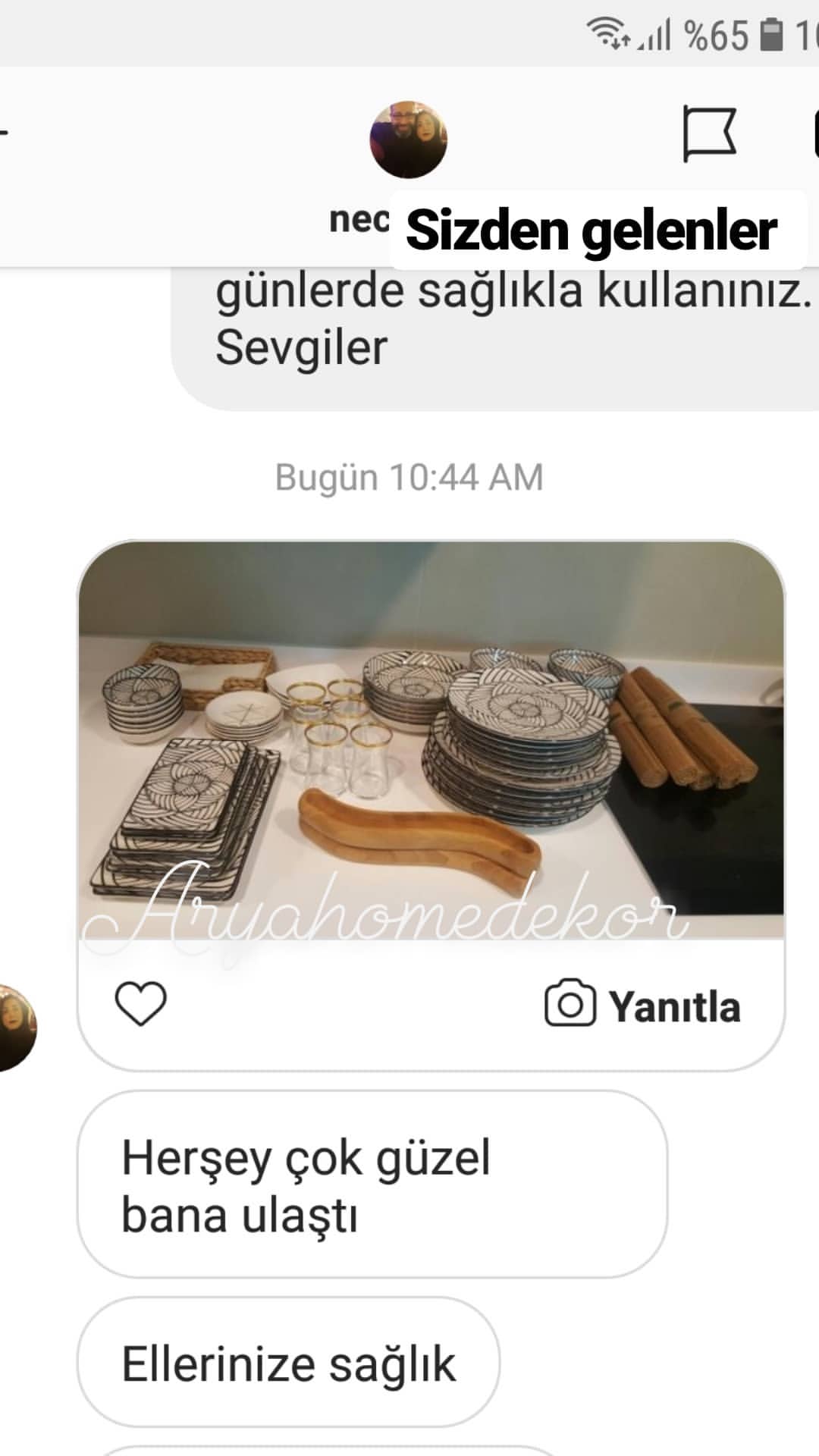Open the flag icon in the header
This screenshot has height=1456, width=819.
click(709, 134)
